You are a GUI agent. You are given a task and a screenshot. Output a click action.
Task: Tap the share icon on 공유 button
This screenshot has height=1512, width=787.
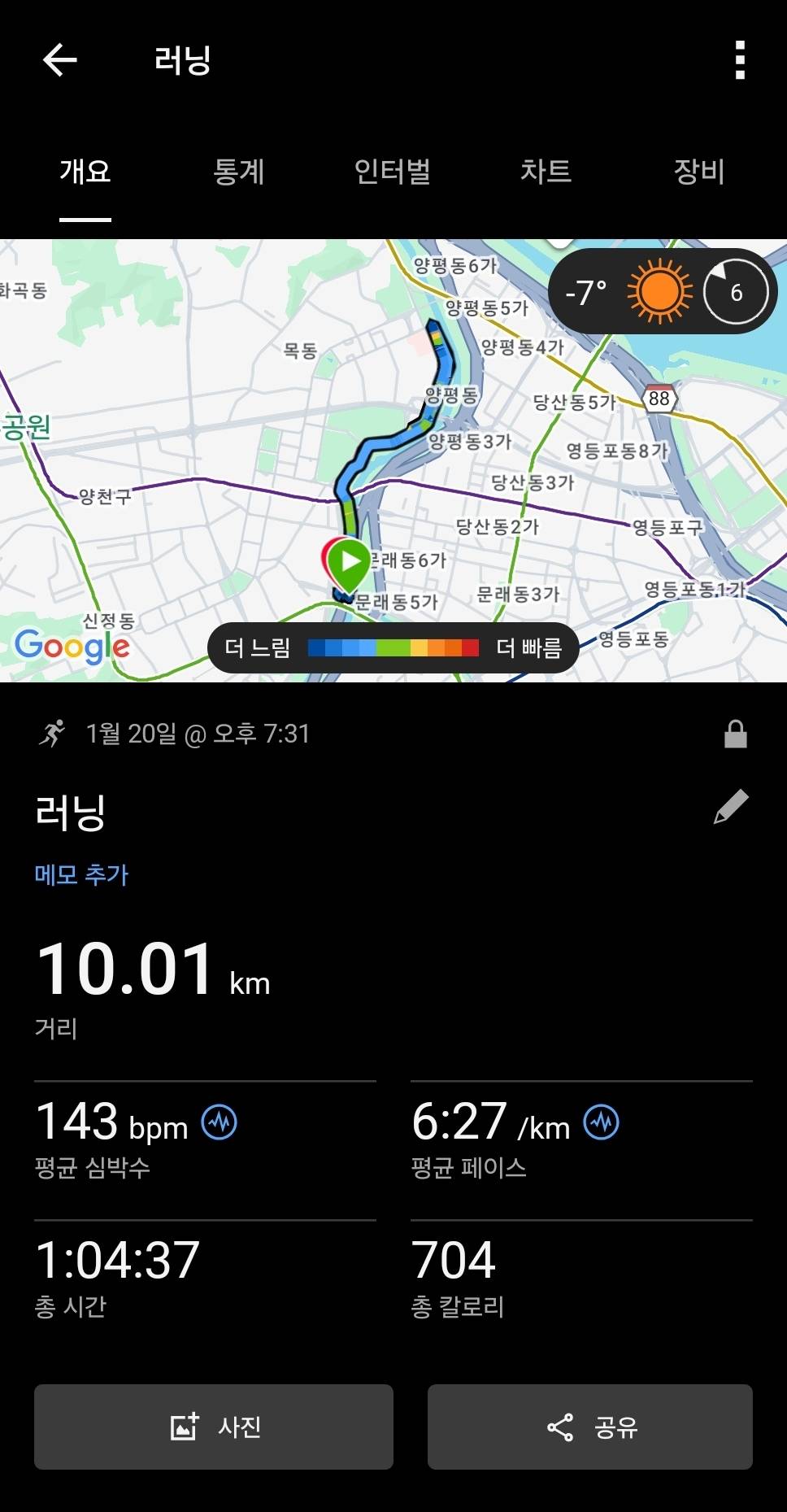pyautogui.click(x=559, y=1427)
